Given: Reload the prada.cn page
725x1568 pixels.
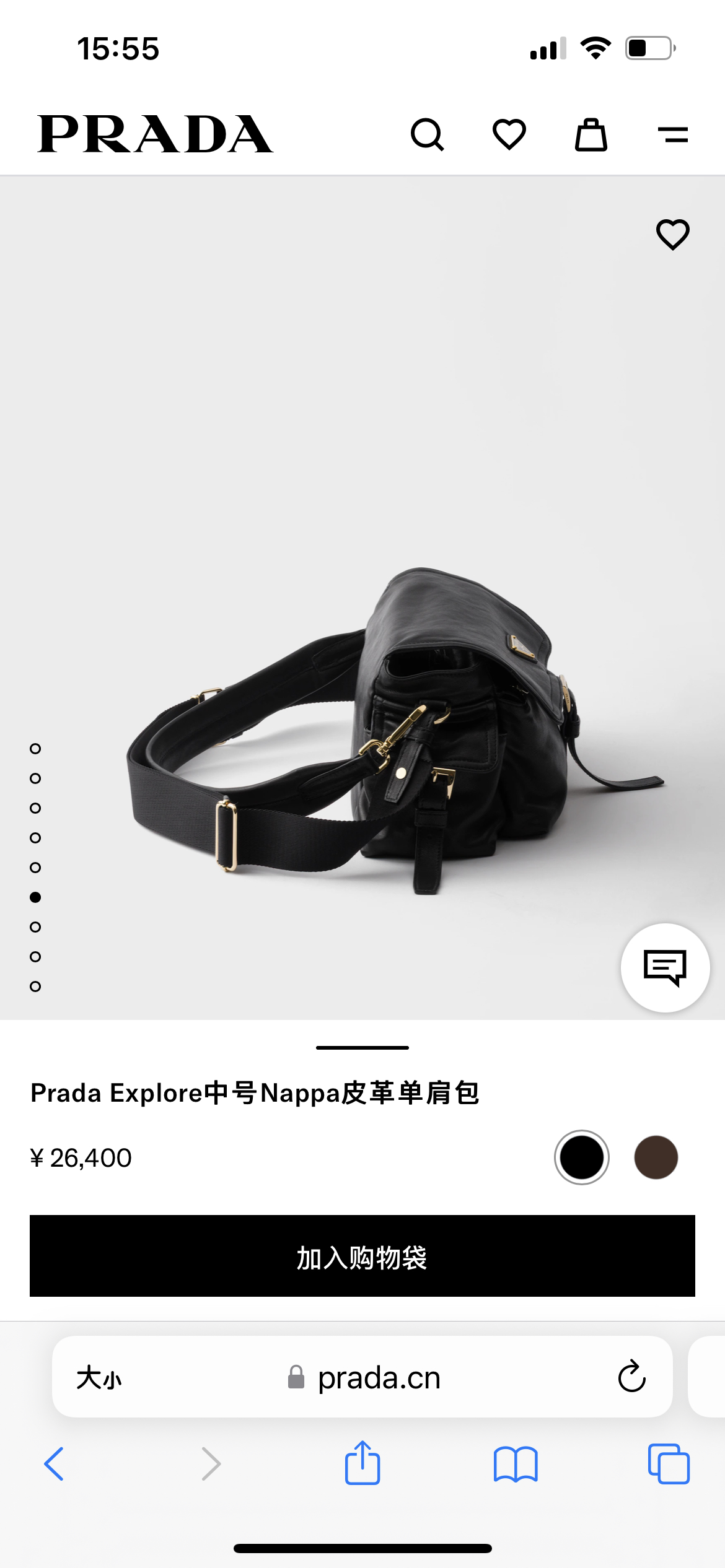Looking at the screenshot, I should (x=631, y=1377).
